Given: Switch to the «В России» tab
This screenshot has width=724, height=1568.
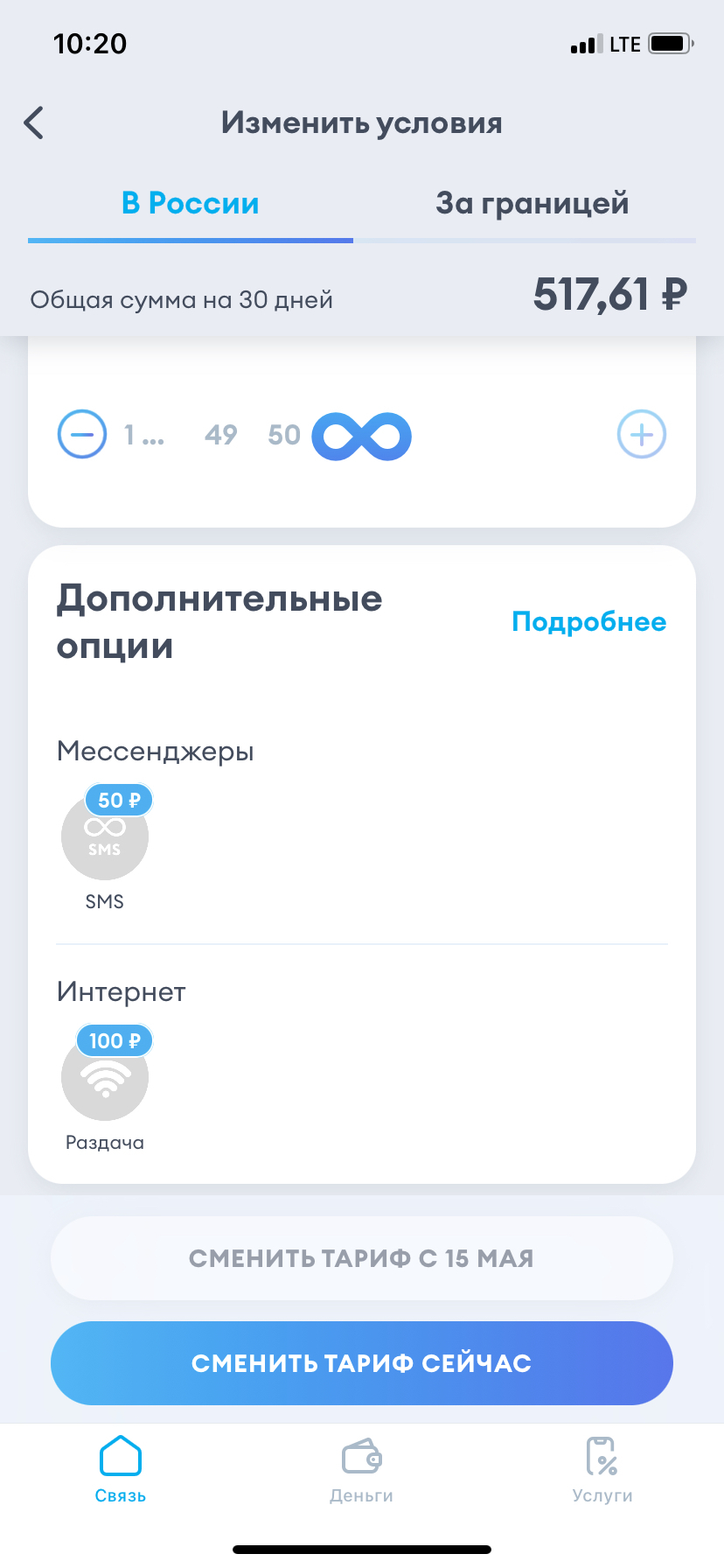Looking at the screenshot, I should click(x=191, y=204).
